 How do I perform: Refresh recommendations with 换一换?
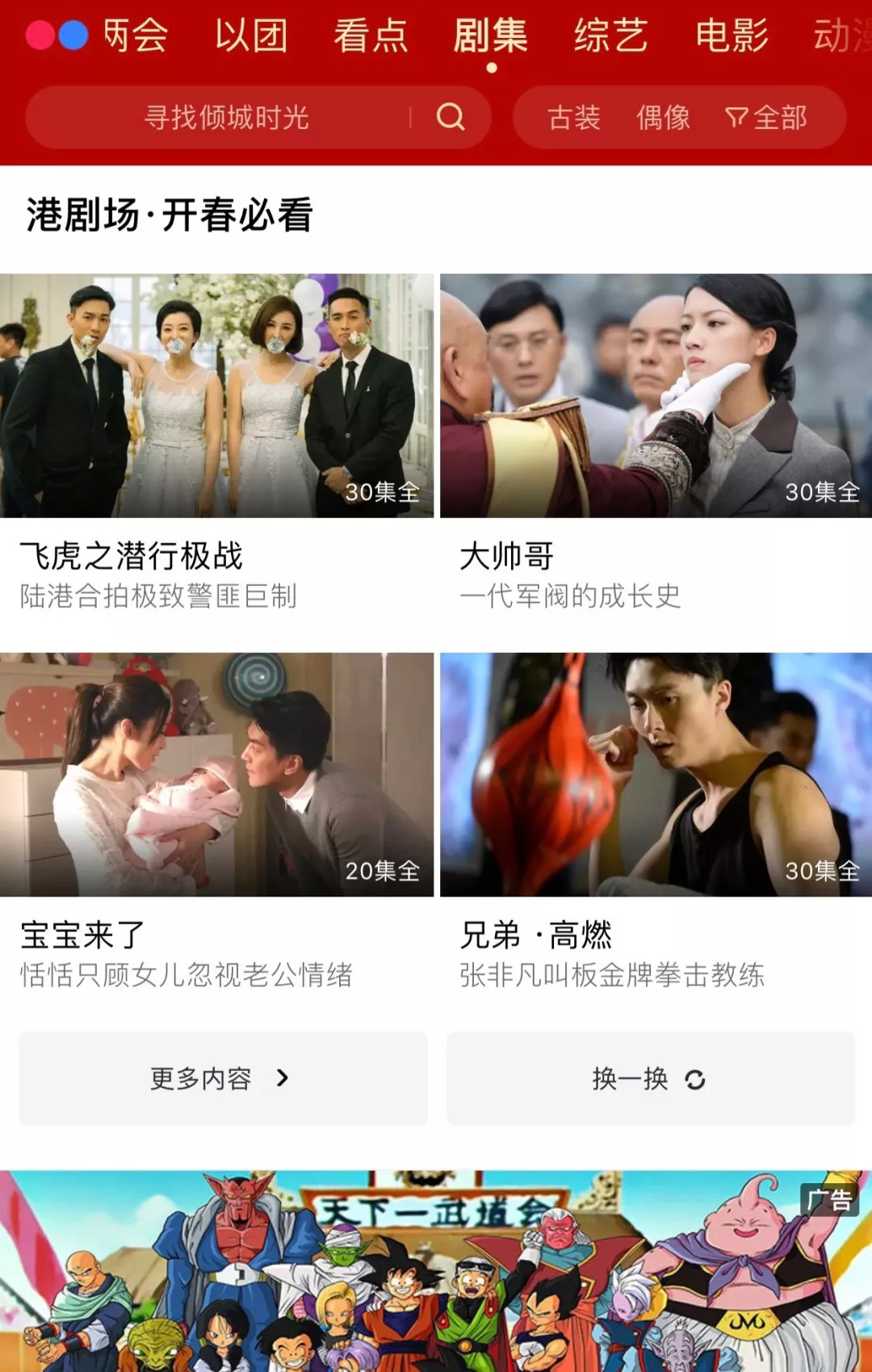(650, 1078)
